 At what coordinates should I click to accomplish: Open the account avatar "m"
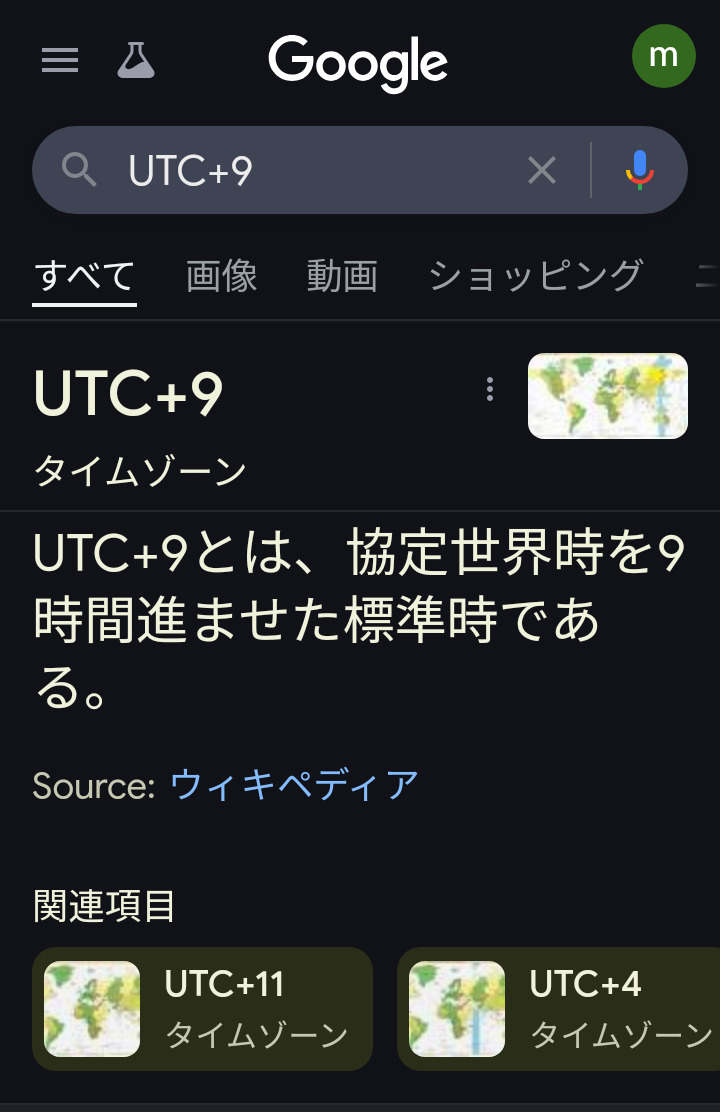[x=663, y=56]
